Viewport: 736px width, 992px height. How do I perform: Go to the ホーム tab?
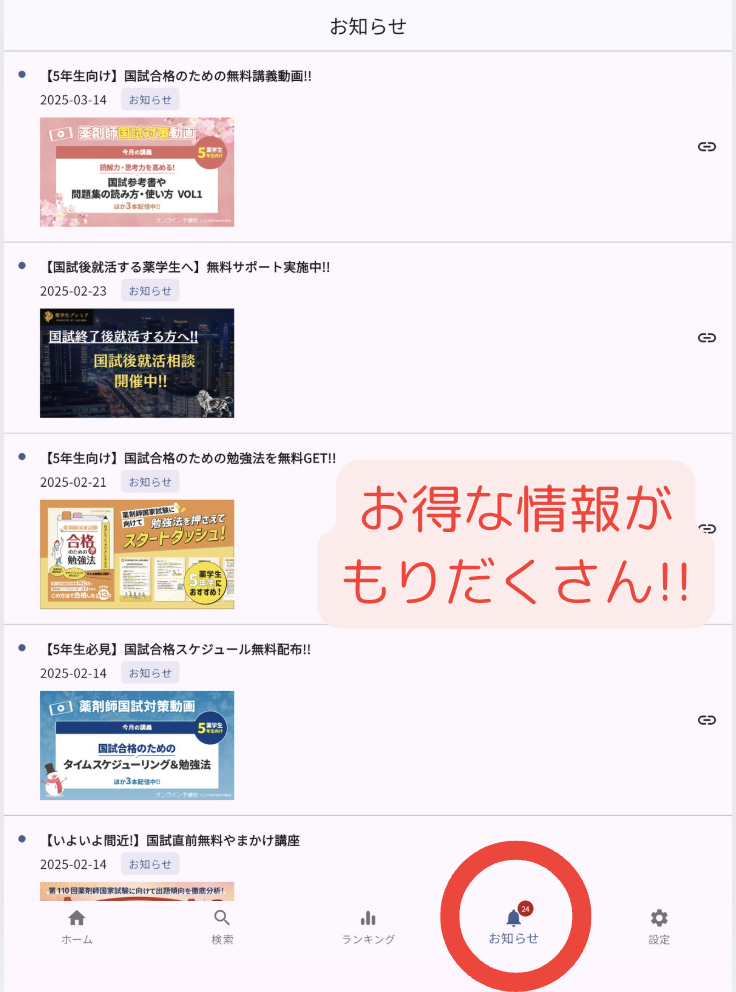tap(76, 927)
